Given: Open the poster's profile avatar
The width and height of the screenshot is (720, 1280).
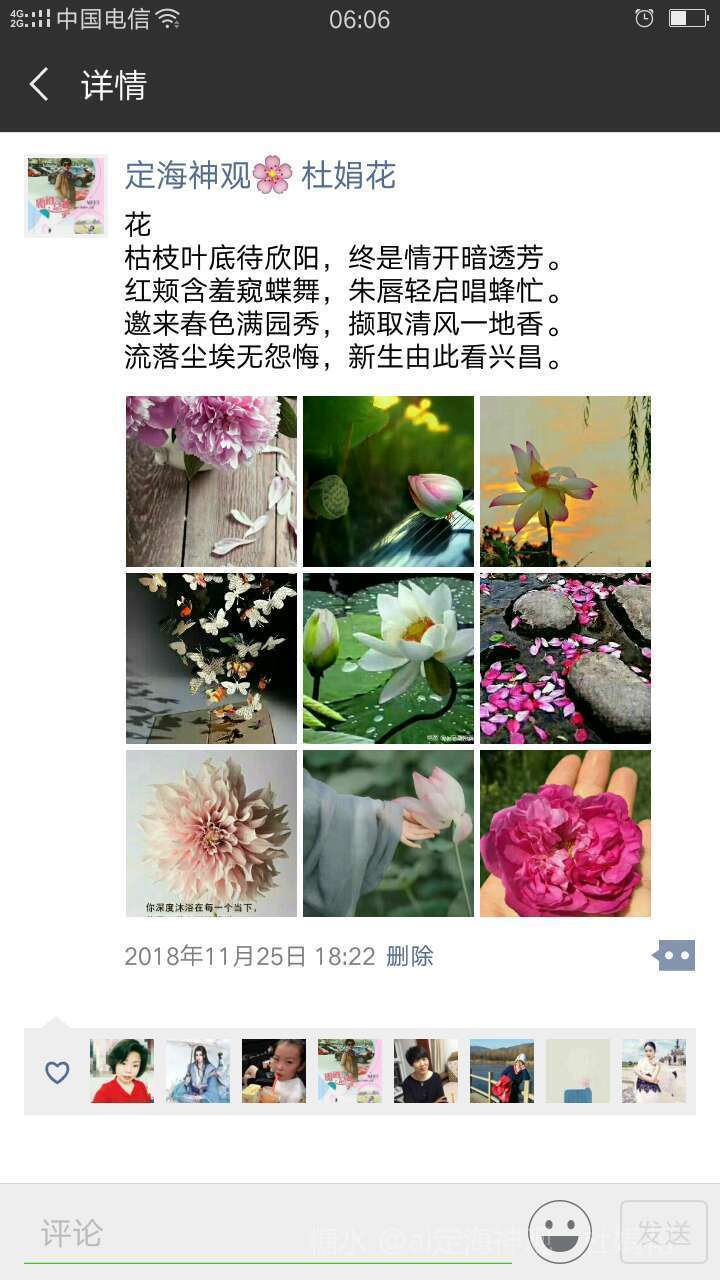Looking at the screenshot, I should [x=66, y=196].
